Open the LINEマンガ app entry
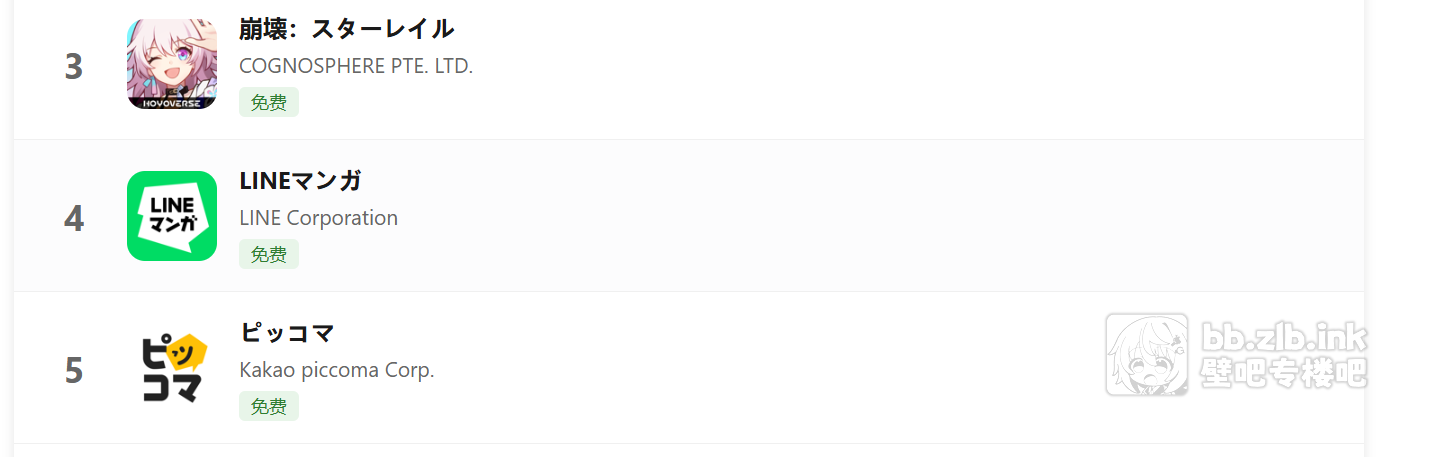The image size is (1446, 457). [x=300, y=181]
